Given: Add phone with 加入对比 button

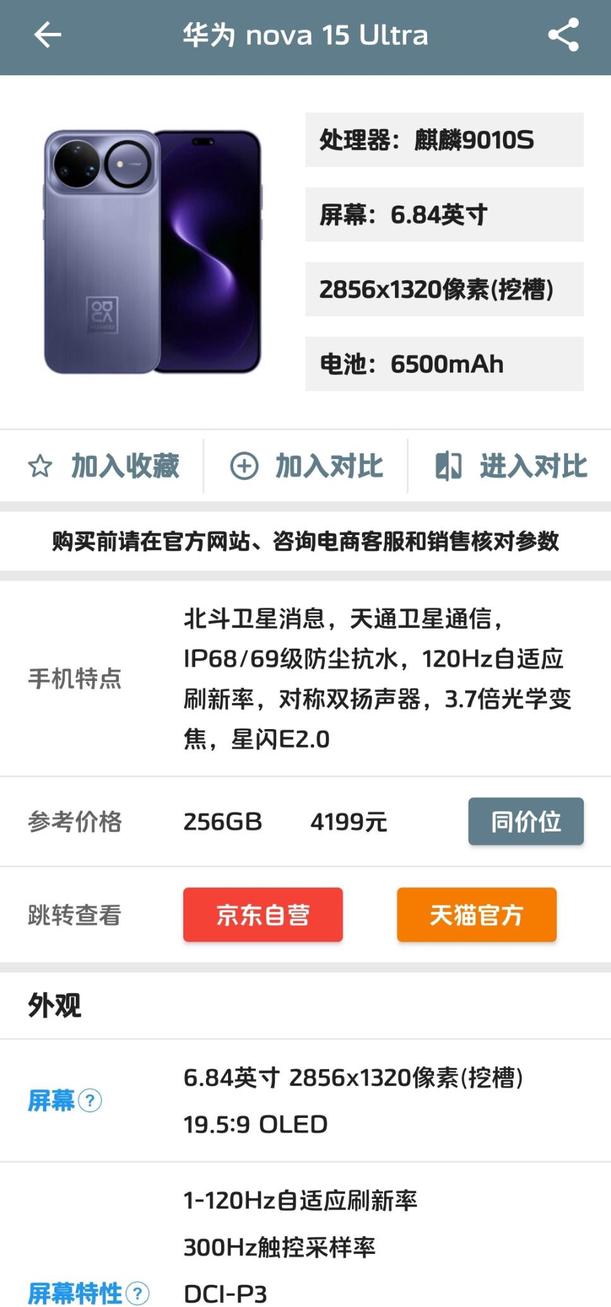Looking at the screenshot, I should 307,466.
